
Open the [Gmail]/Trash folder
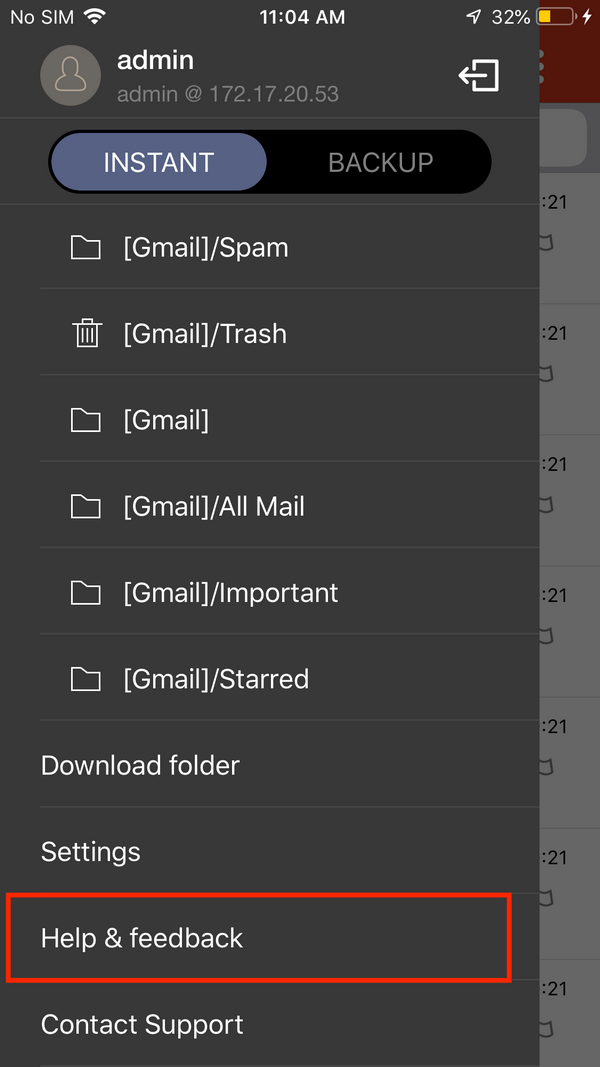(x=204, y=333)
